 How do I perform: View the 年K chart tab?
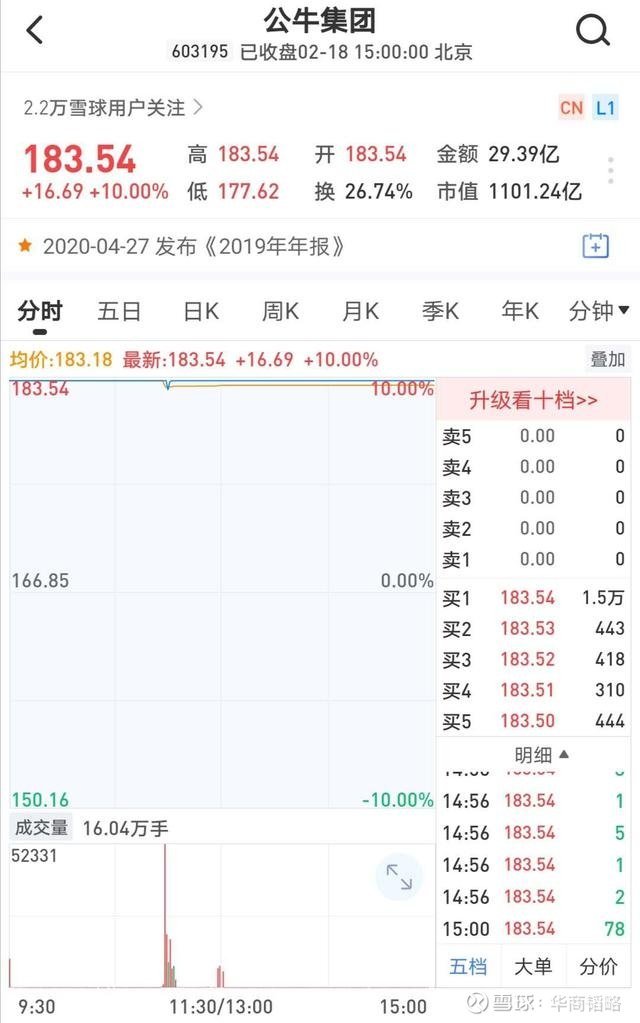coord(520,312)
